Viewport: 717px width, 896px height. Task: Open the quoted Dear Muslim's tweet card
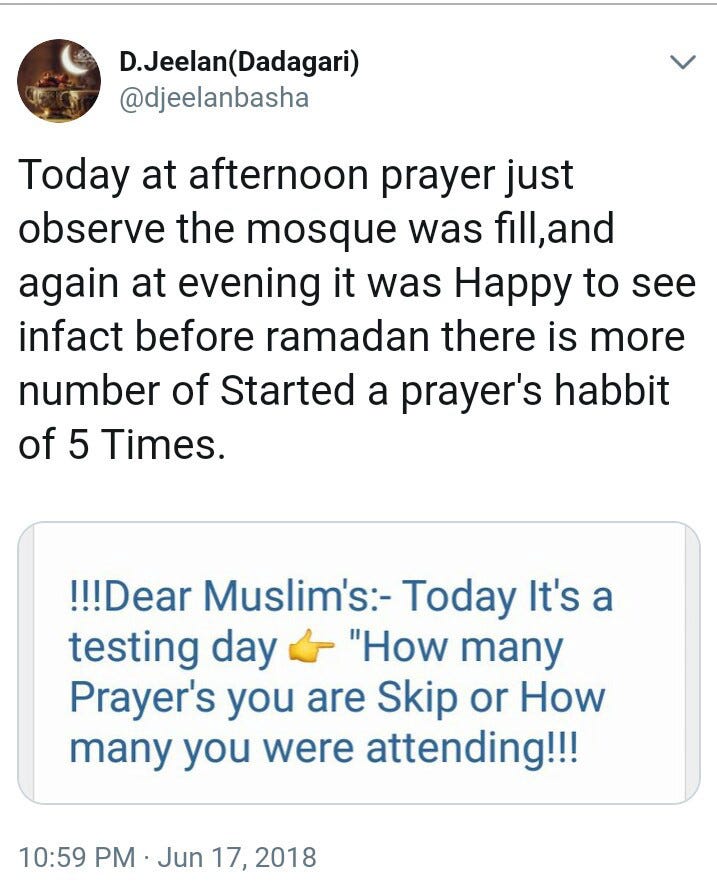pos(358,662)
